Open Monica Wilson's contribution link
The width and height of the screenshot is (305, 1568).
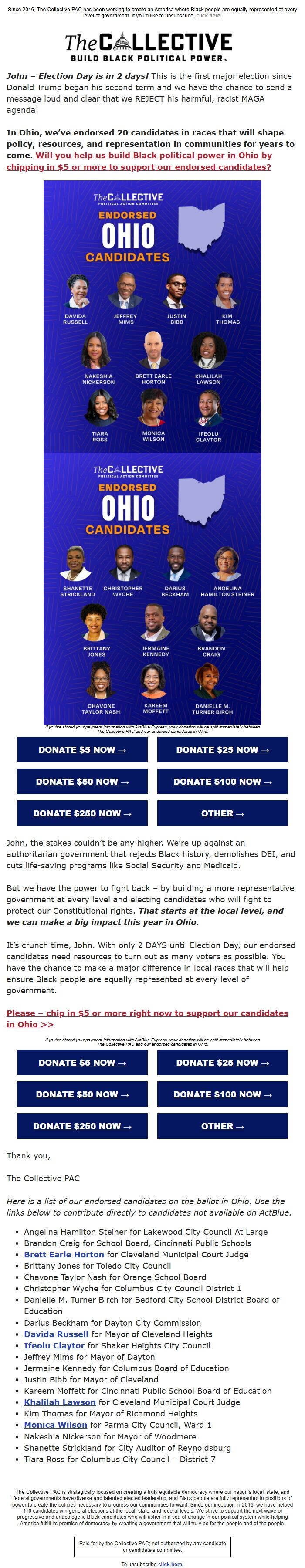point(55,1424)
